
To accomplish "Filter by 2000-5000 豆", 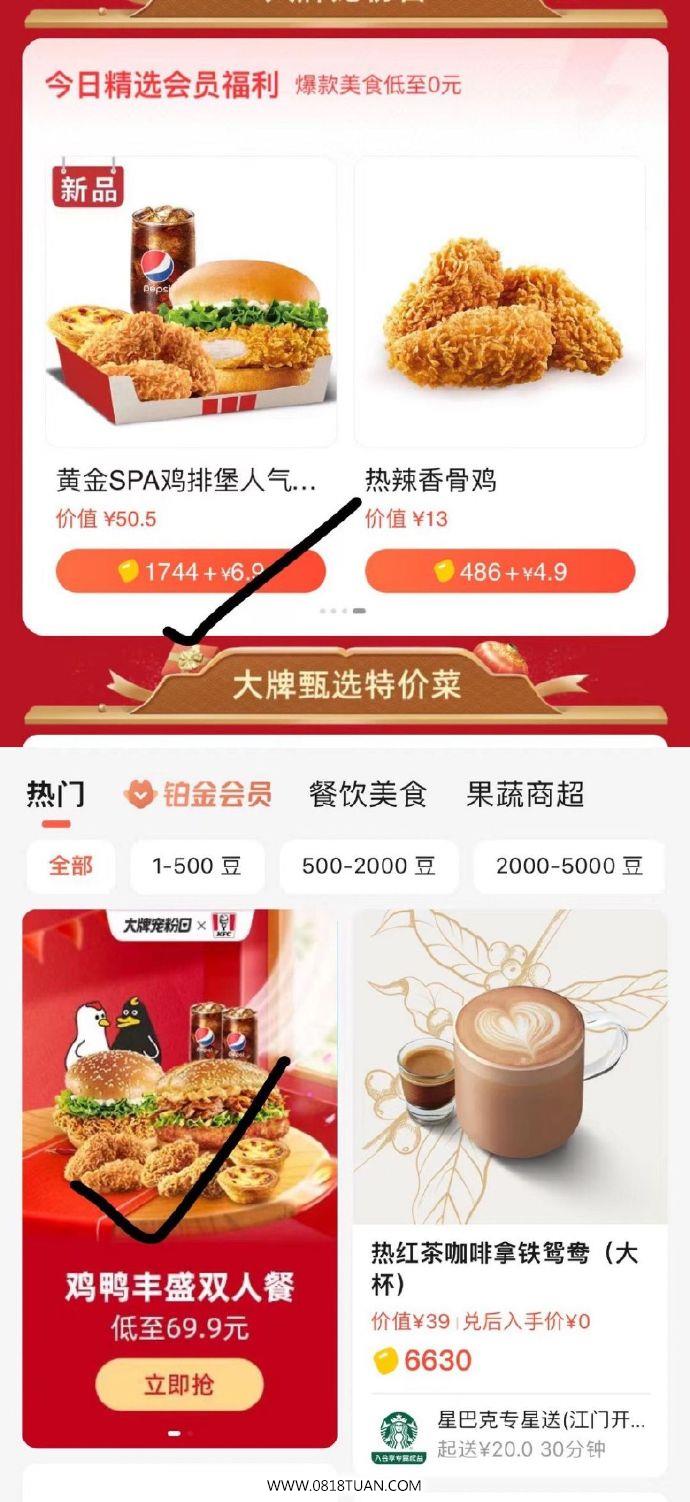I will click(569, 866).
